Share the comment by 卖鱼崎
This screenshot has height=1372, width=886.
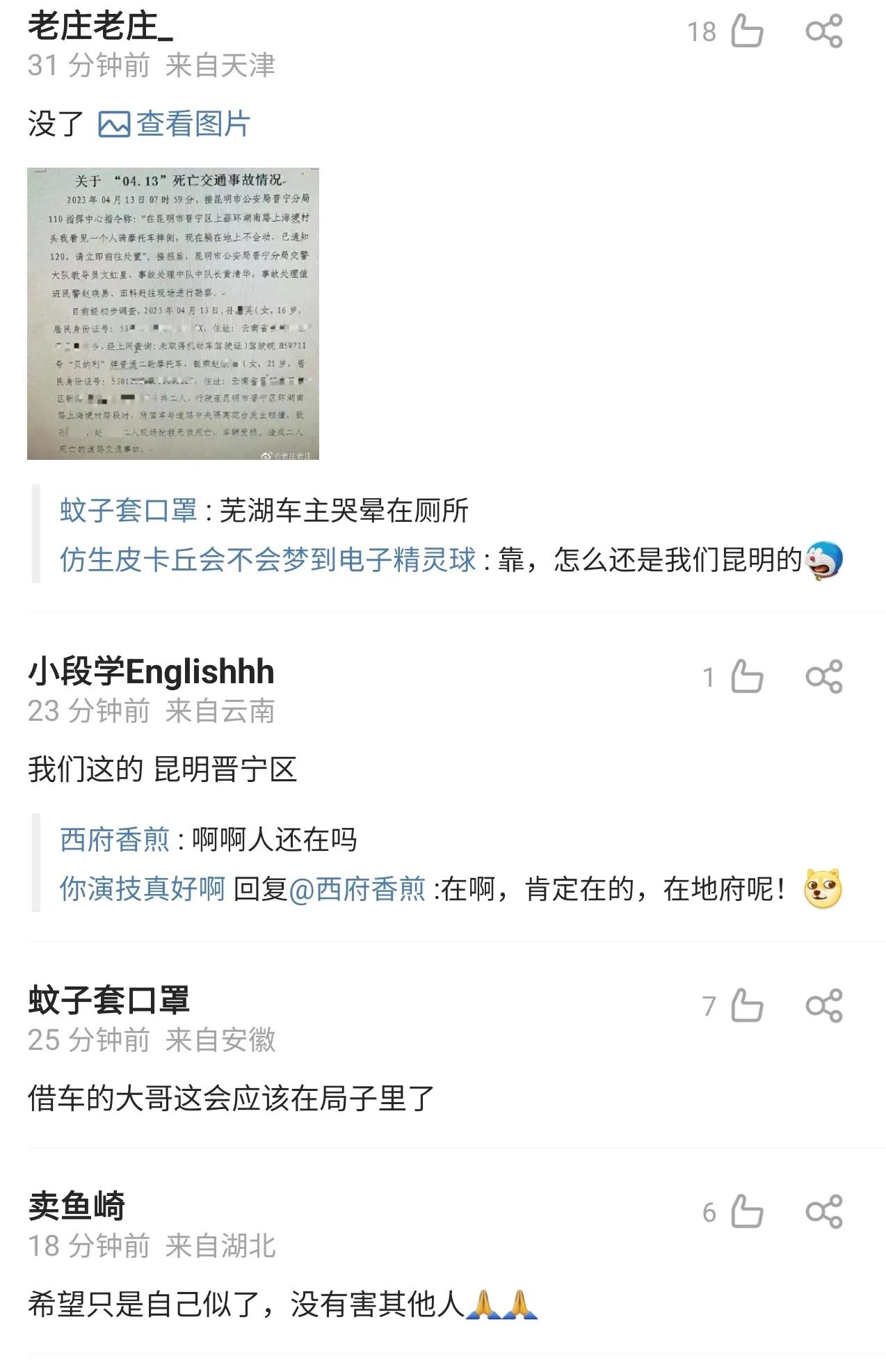pos(824,1212)
